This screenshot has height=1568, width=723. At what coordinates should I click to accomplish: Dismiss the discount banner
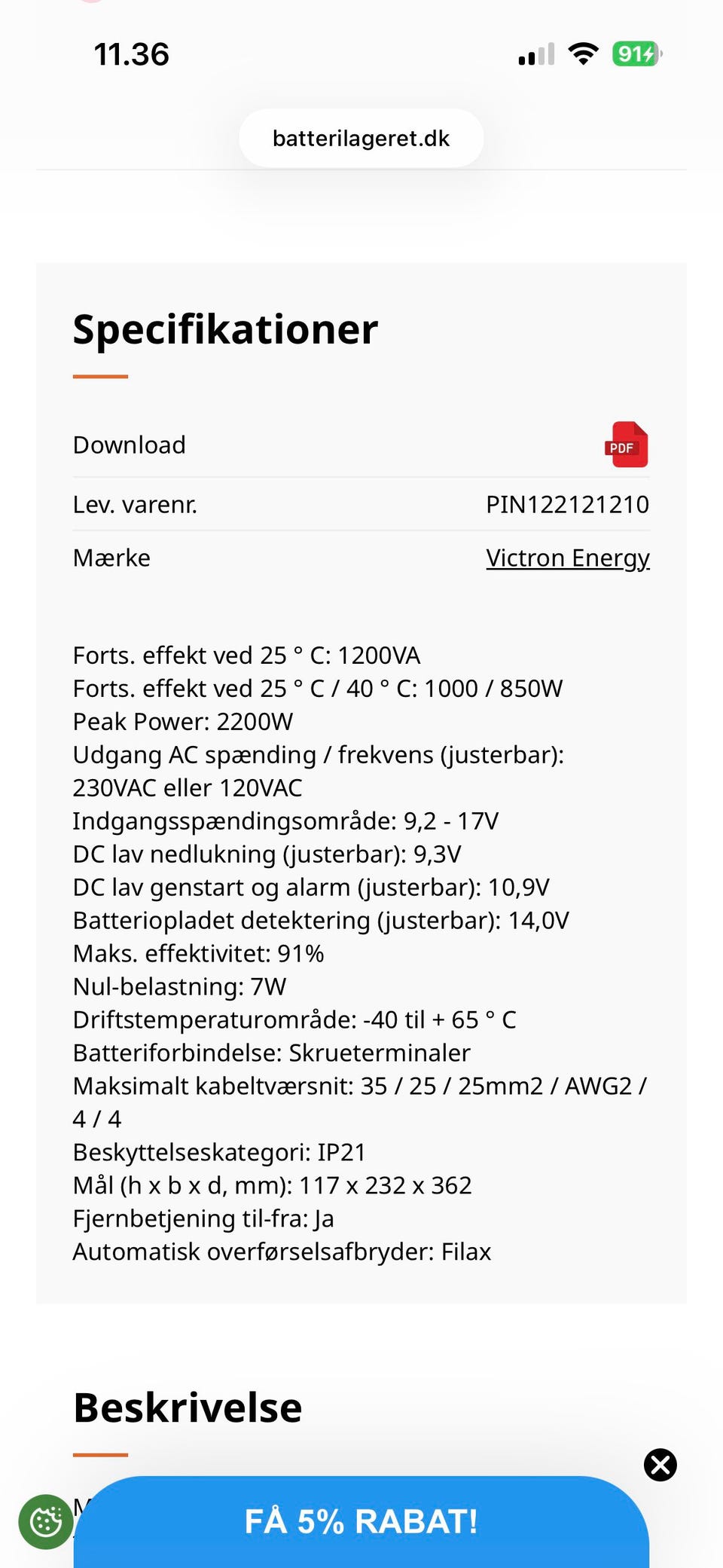(x=660, y=1465)
